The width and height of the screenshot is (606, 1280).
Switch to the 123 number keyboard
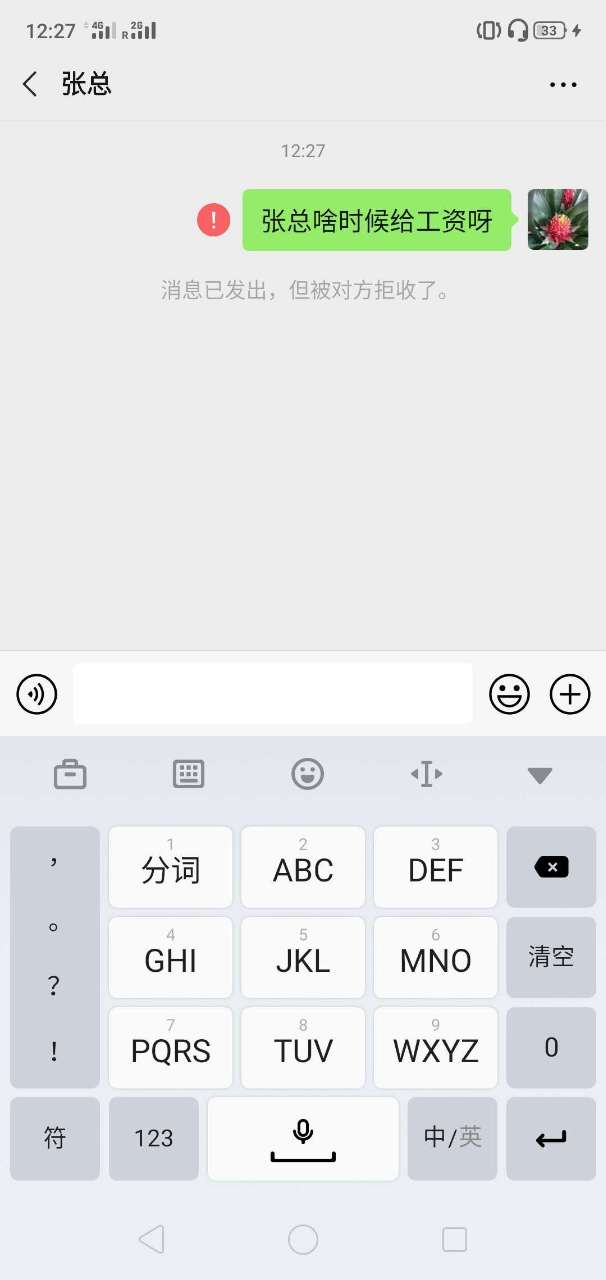[153, 1138]
